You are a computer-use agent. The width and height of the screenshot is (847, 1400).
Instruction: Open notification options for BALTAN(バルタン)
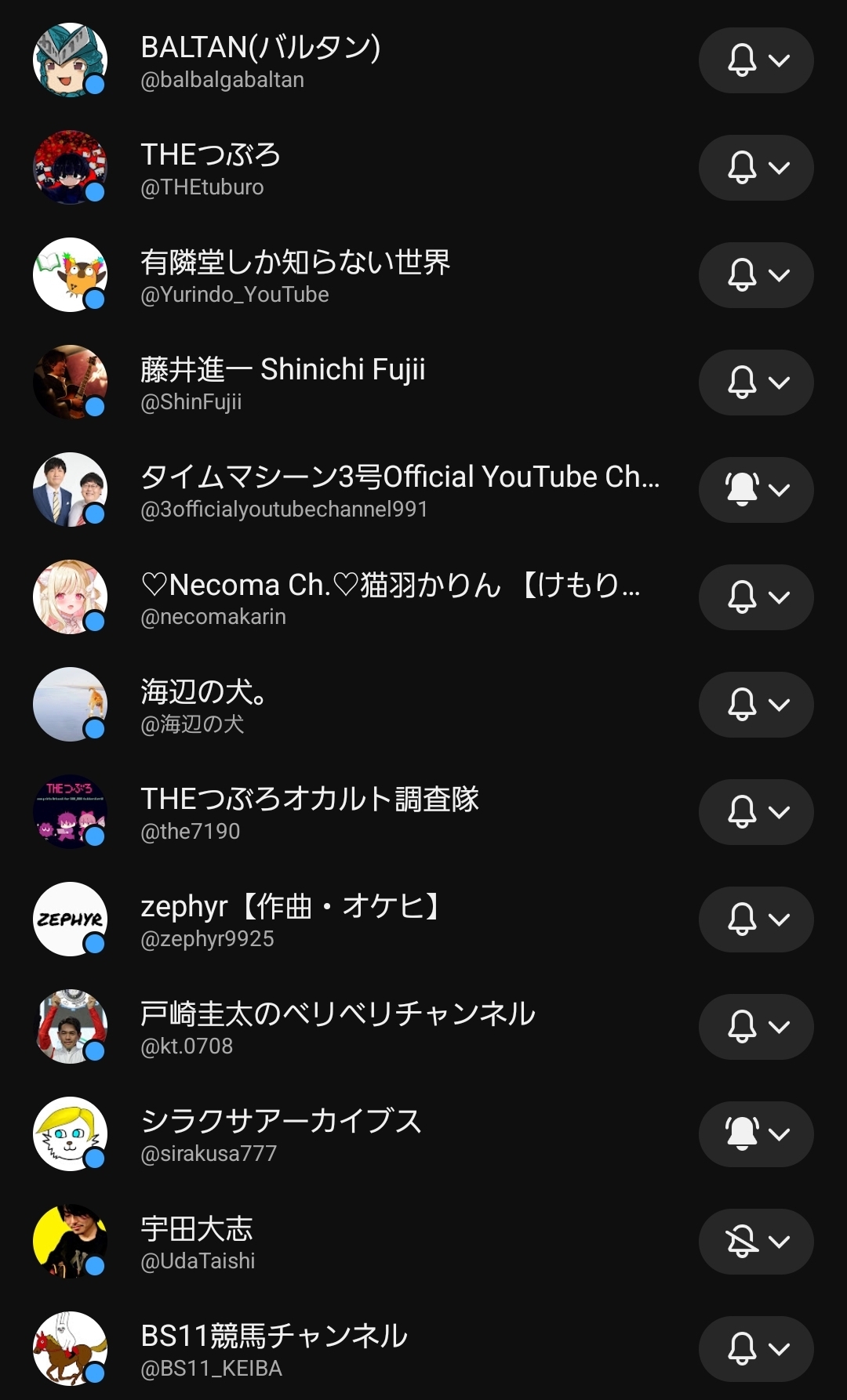coord(755,60)
